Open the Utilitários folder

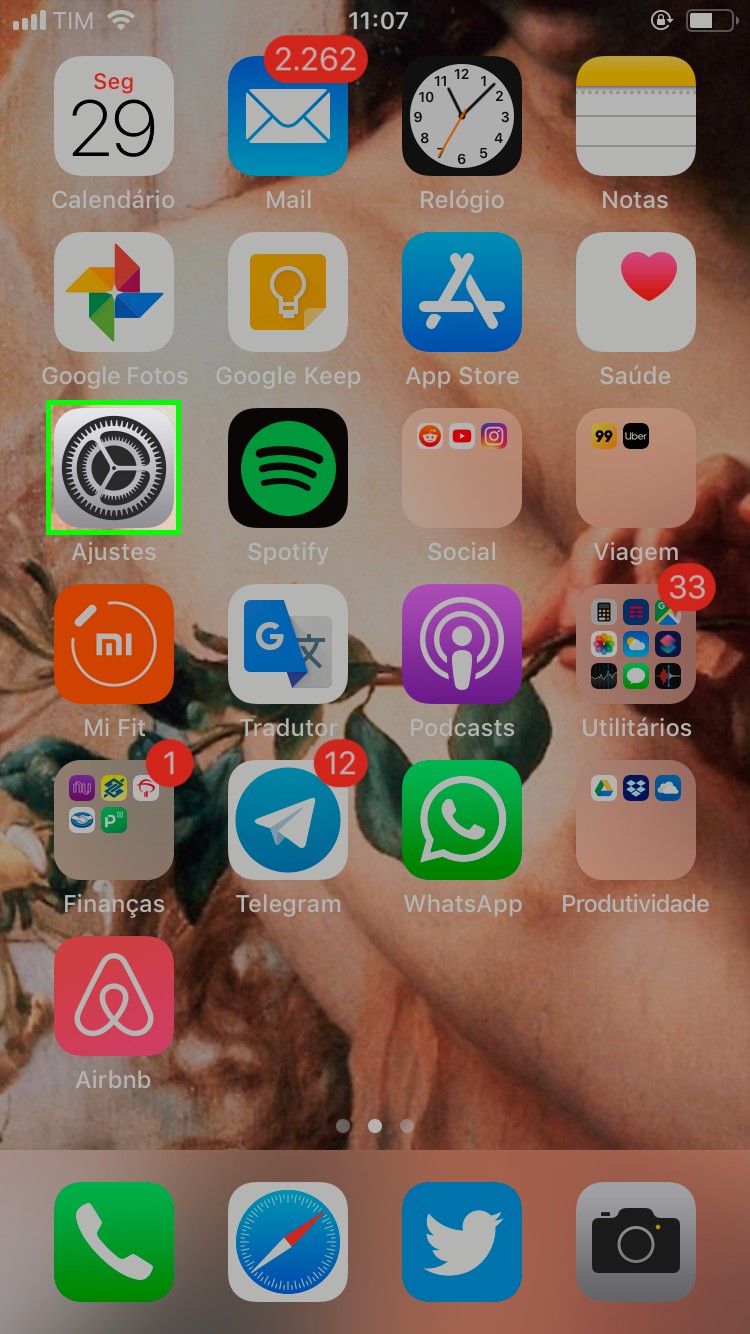pyautogui.click(x=635, y=644)
